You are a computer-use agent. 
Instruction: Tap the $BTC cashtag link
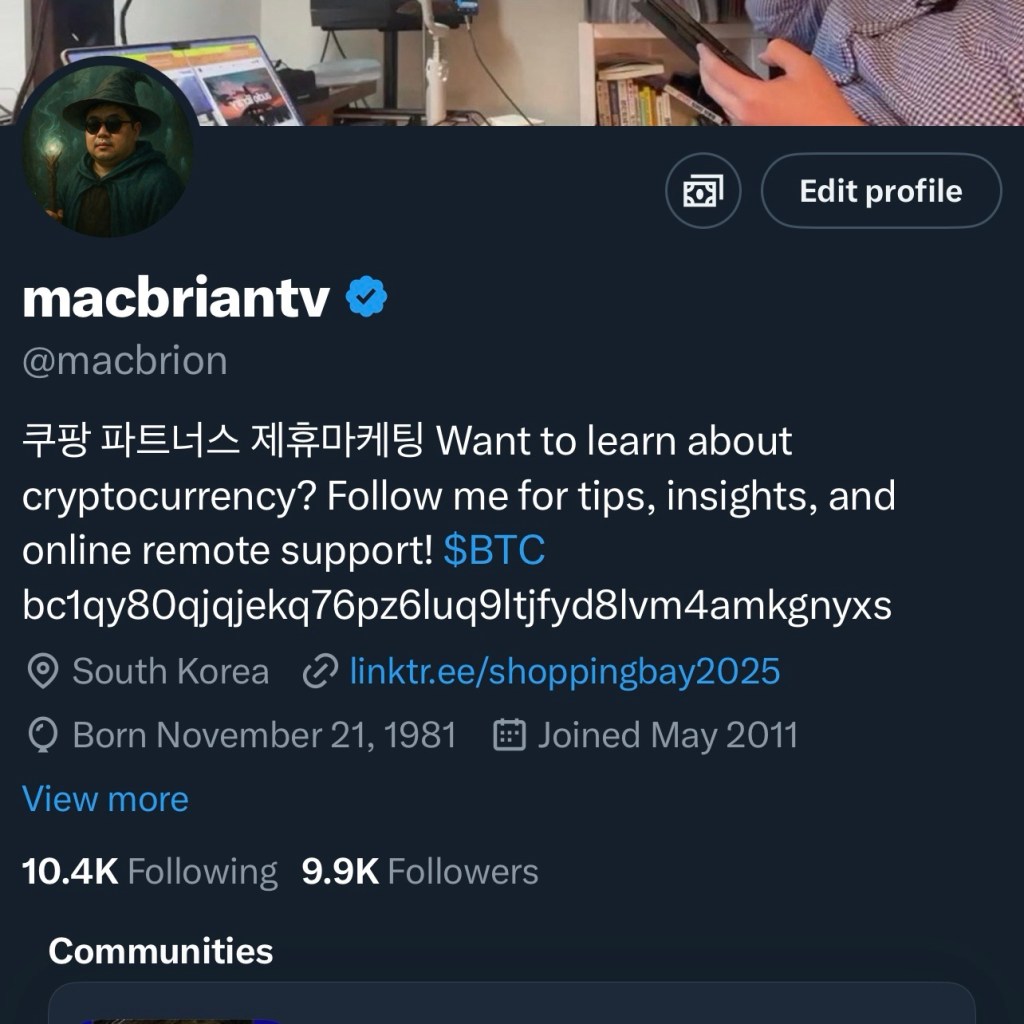494,551
